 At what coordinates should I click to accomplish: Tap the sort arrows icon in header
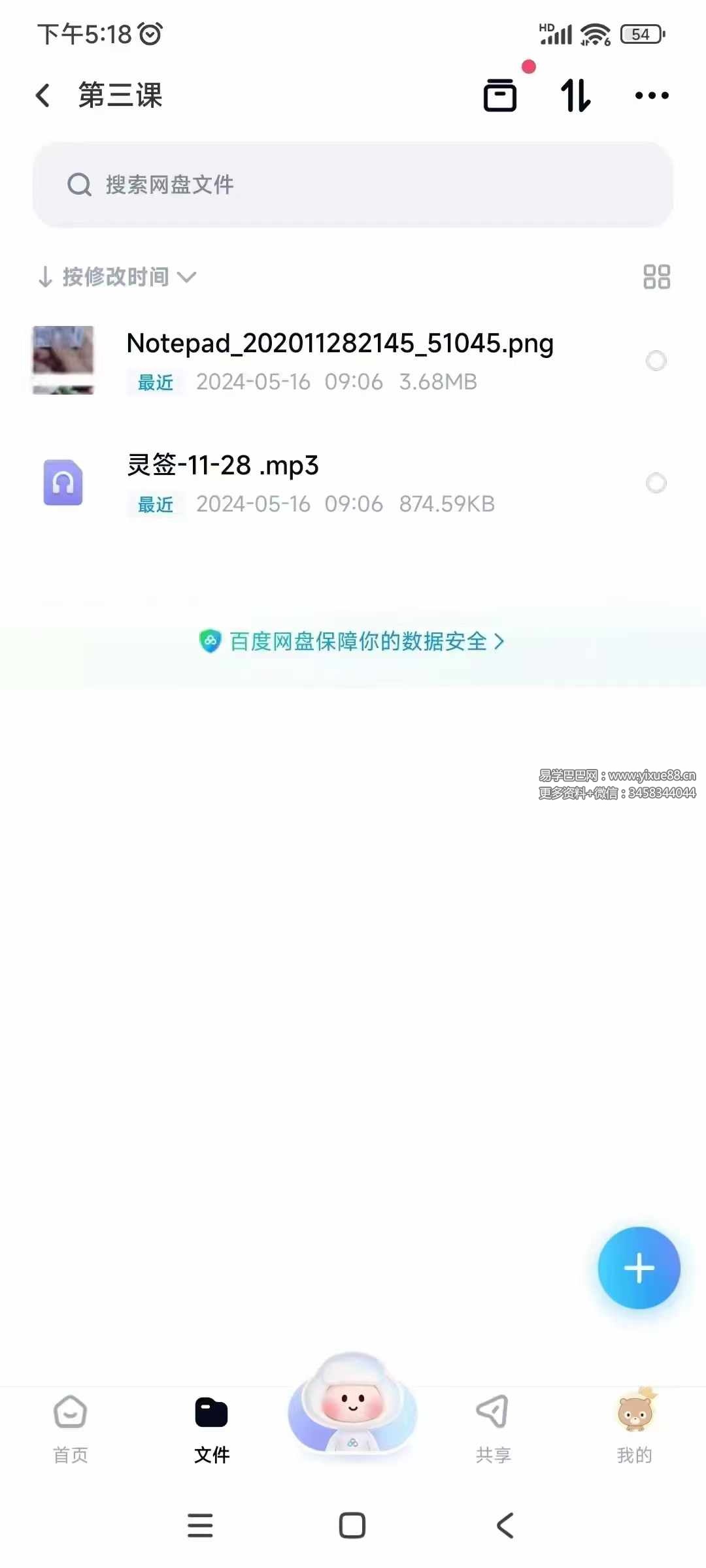pos(576,95)
